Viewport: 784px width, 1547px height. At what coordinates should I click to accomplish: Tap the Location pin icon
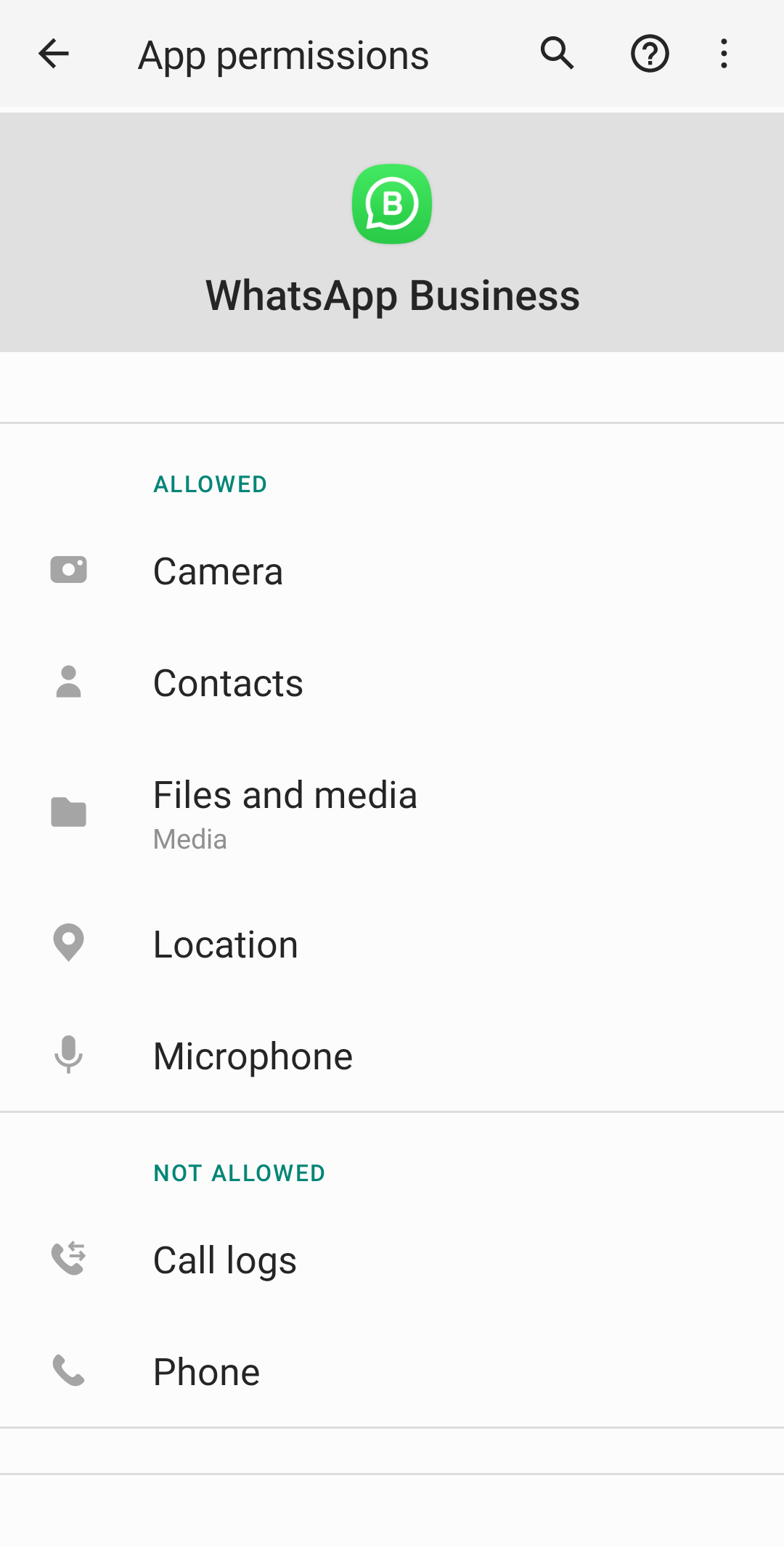tap(68, 943)
